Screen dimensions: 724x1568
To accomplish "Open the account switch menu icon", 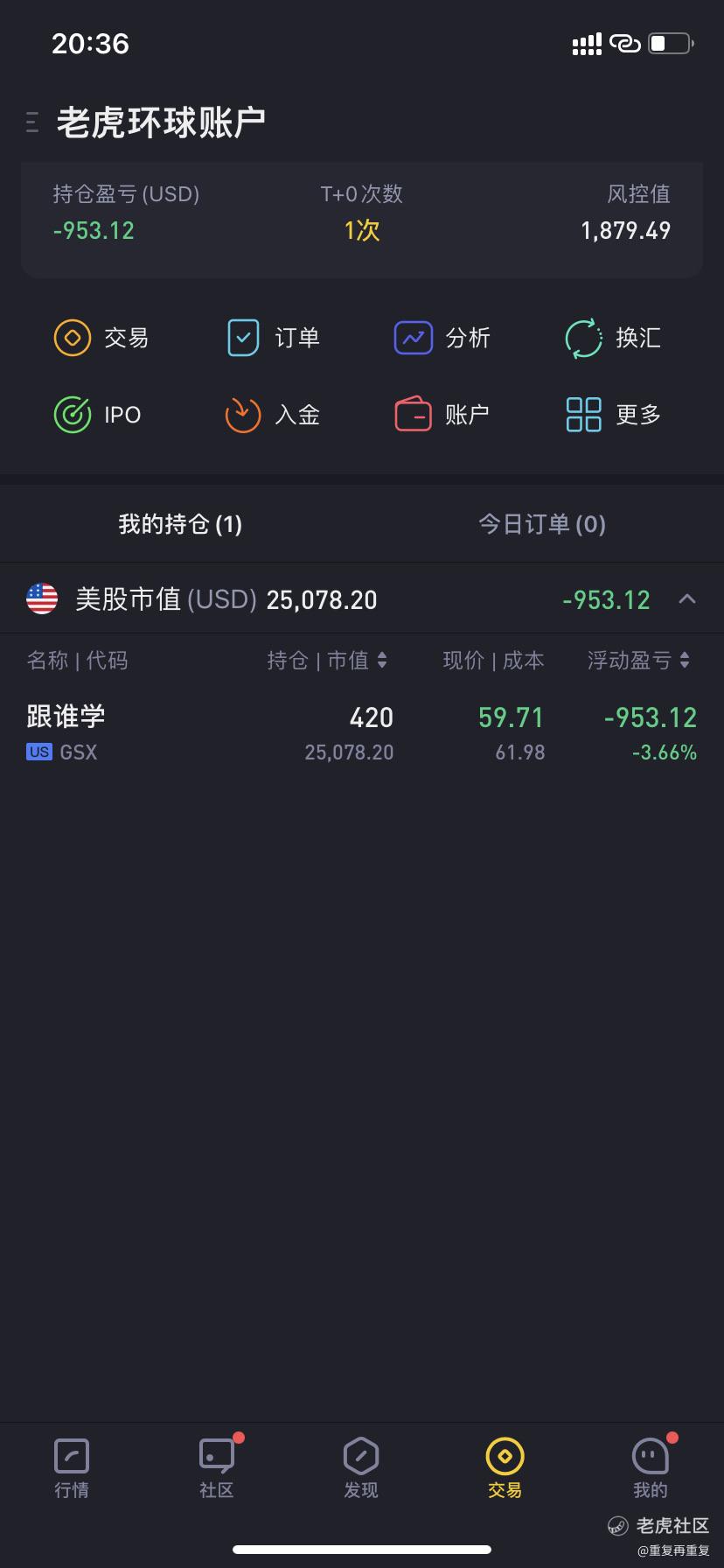I will (32, 122).
